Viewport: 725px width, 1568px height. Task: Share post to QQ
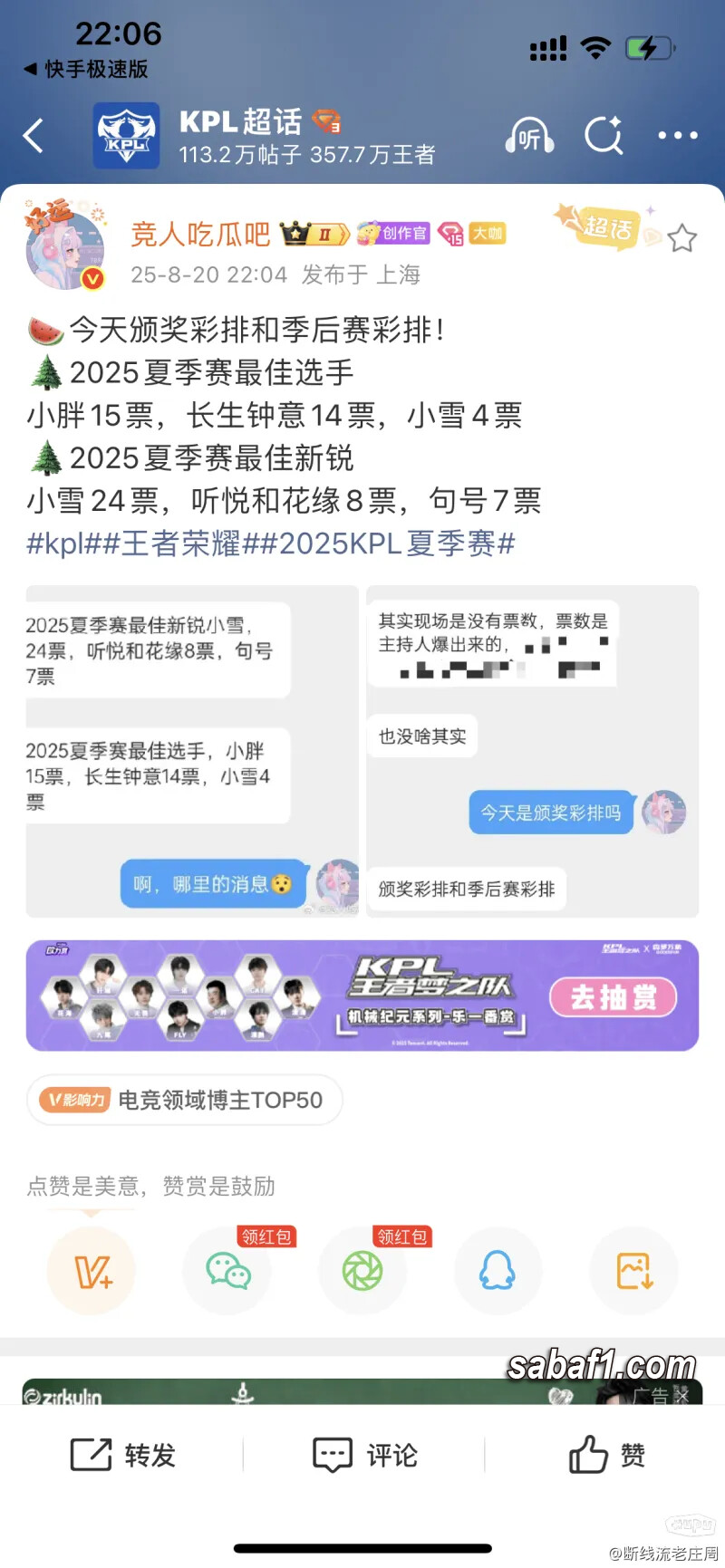[x=498, y=1271]
